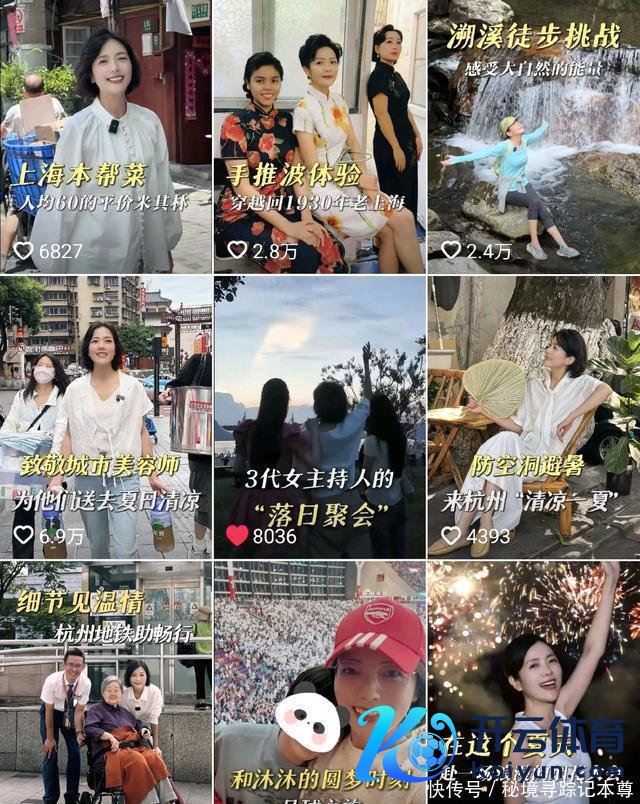
Task: Play the 溯溪徒步挑战 video
Action: [x=533, y=135]
